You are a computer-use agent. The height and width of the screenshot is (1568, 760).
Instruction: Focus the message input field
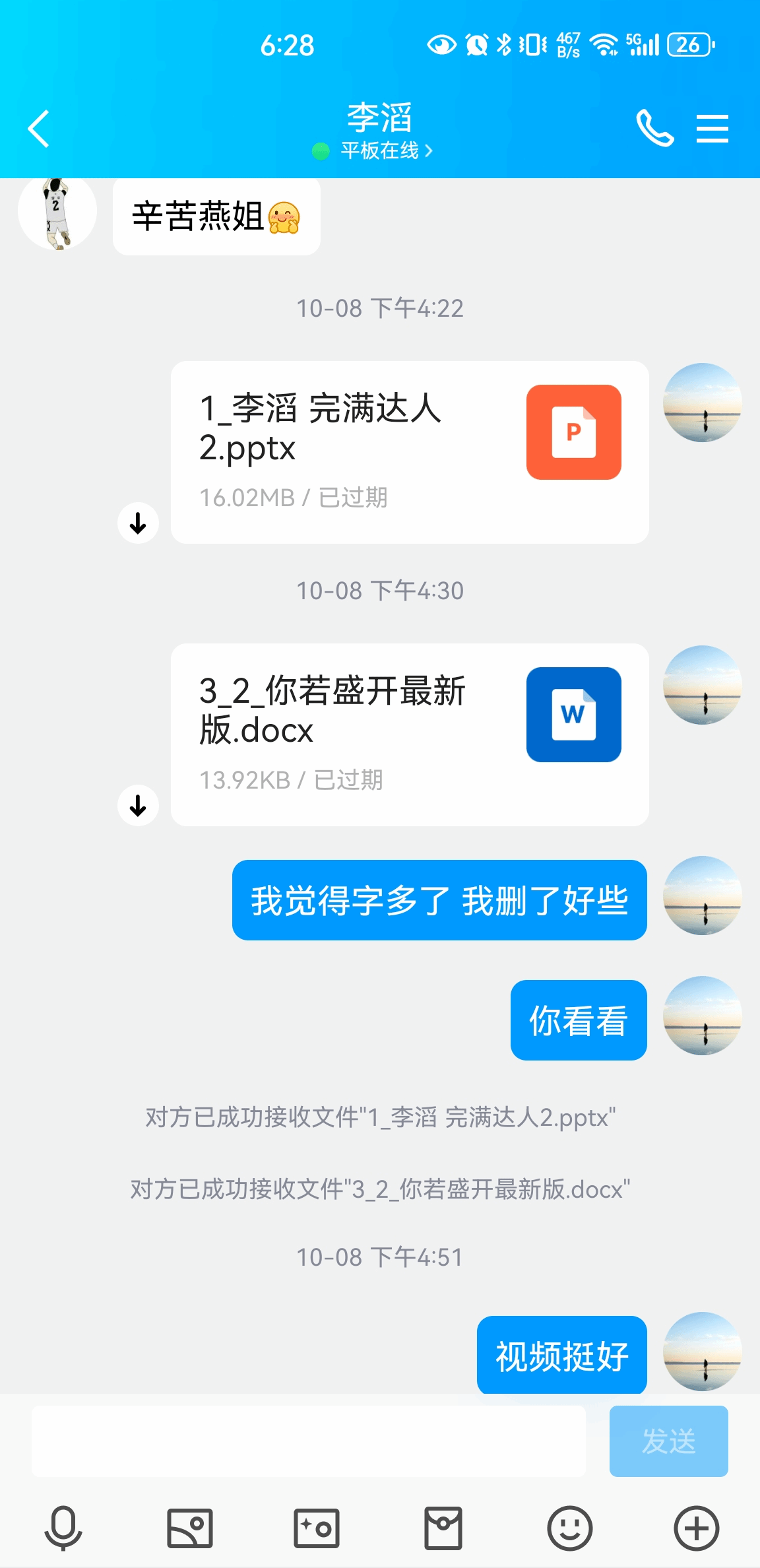click(x=308, y=1441)
